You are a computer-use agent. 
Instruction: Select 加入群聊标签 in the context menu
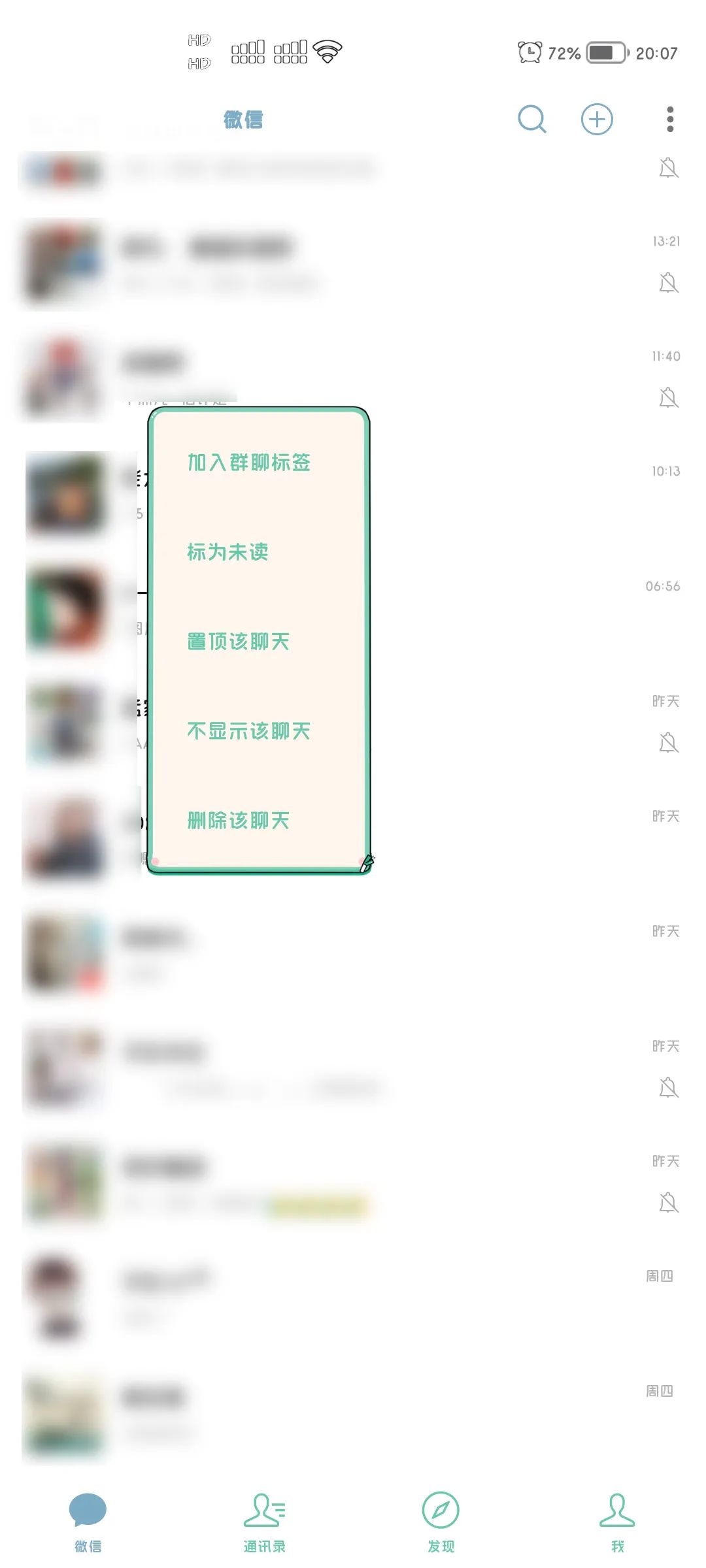(x=249, y=463)
